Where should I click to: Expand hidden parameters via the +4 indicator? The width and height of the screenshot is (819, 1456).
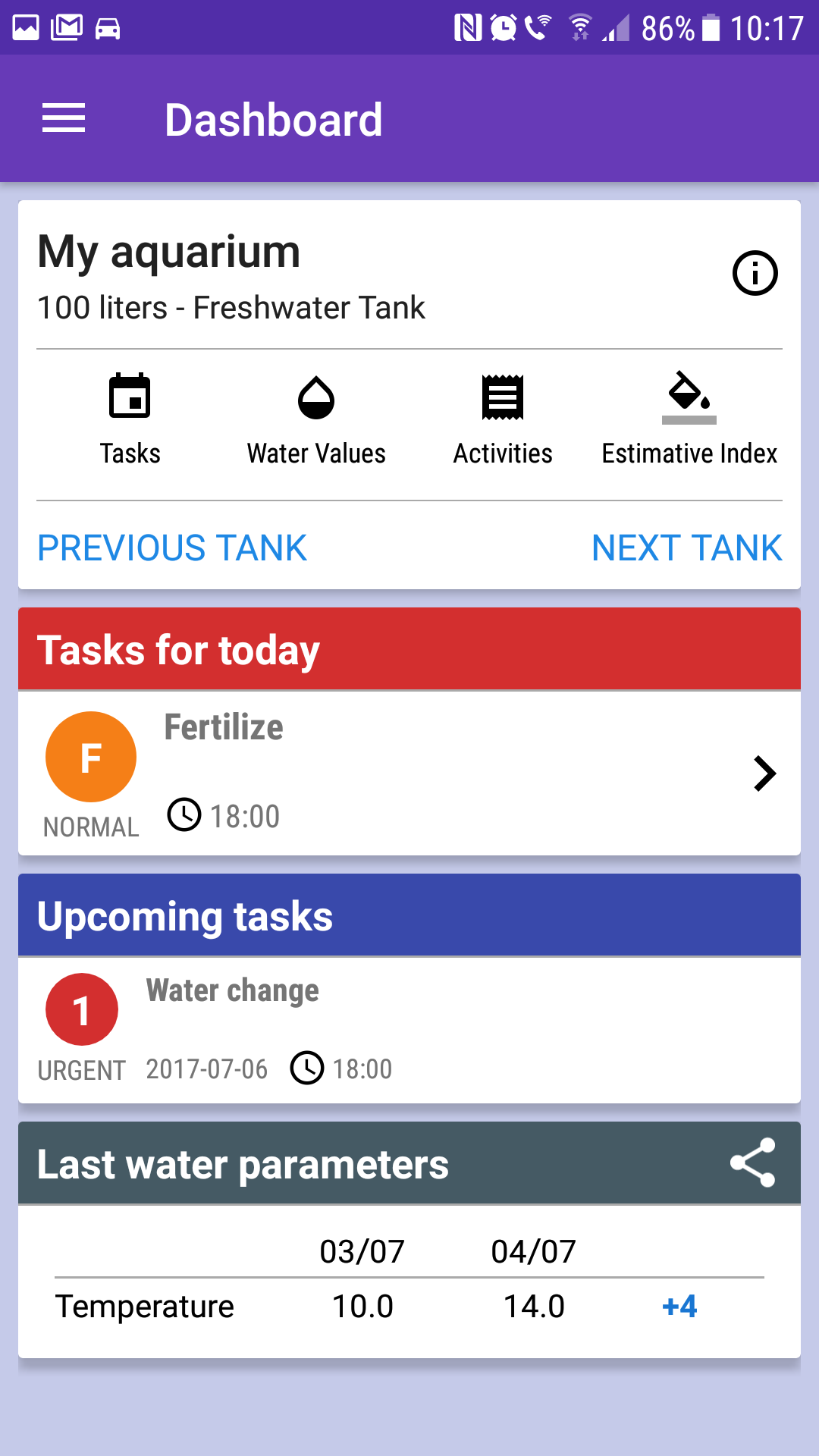[x=679, y=1306]
